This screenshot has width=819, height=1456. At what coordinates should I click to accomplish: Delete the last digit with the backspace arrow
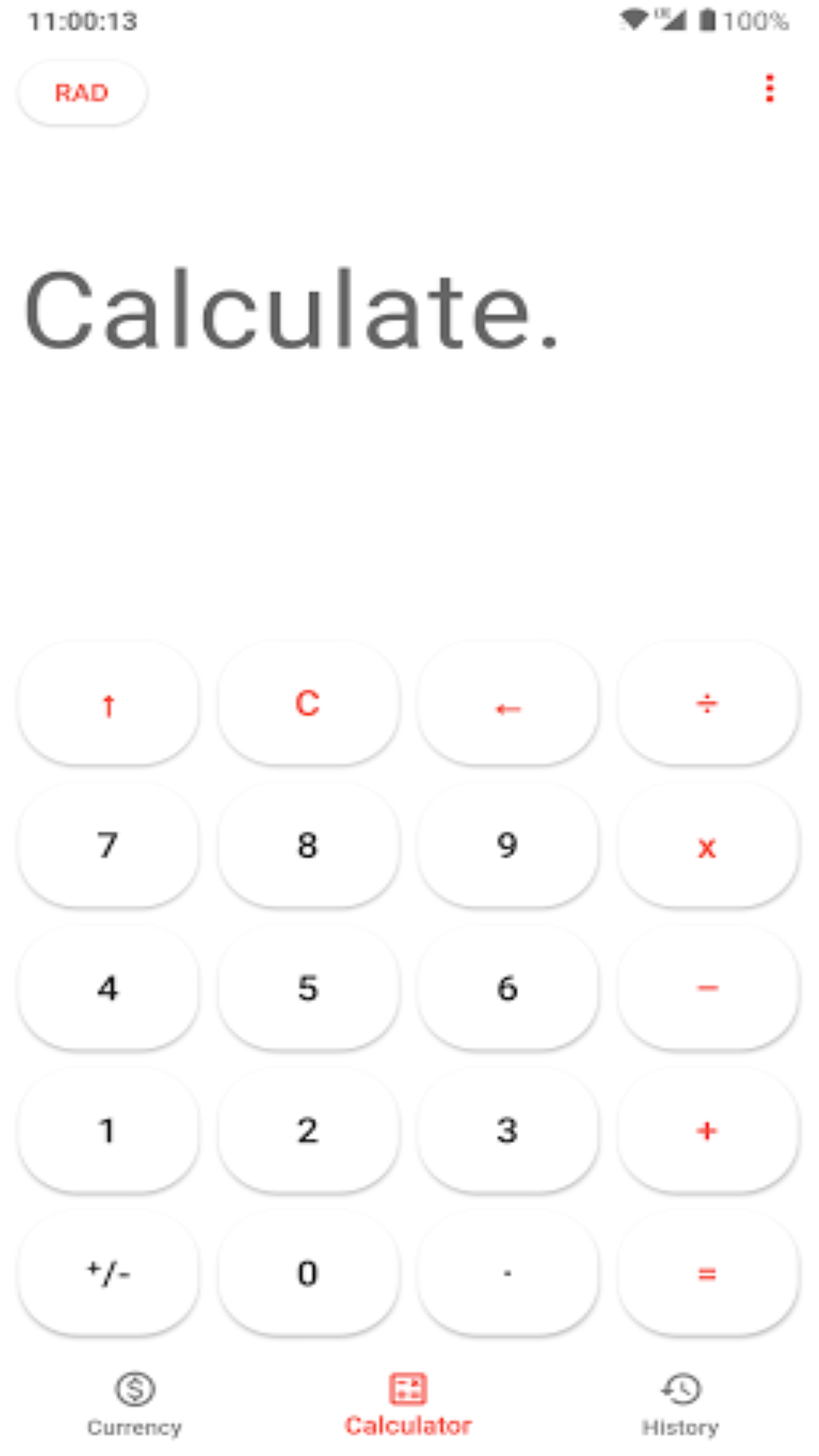coord(507,703)
